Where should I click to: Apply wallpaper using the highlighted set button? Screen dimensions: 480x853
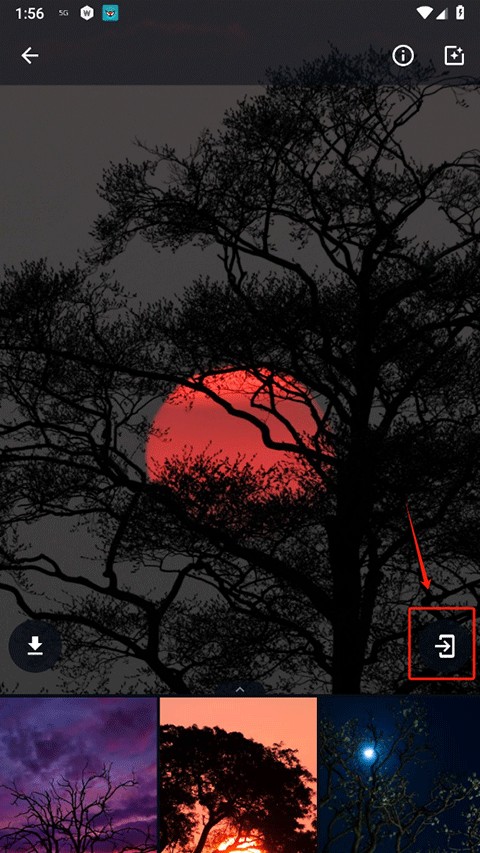(445, 647)
